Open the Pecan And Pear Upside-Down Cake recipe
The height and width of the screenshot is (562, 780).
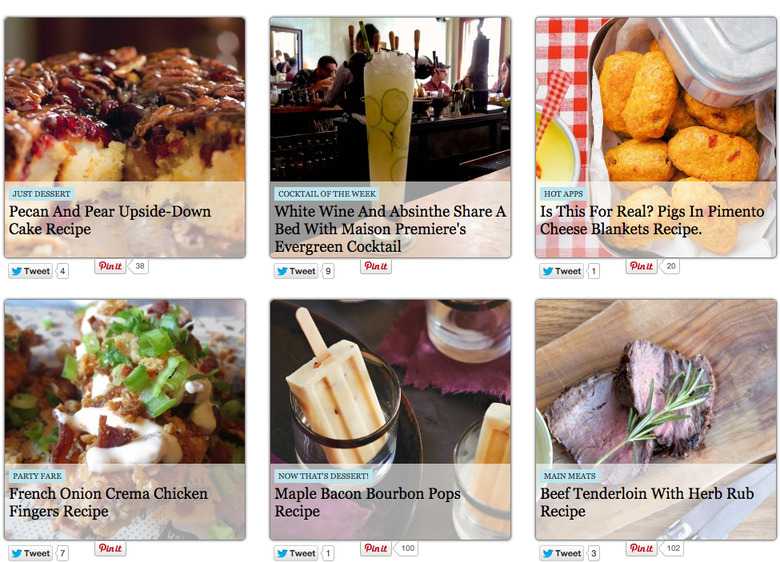(110, 220)
